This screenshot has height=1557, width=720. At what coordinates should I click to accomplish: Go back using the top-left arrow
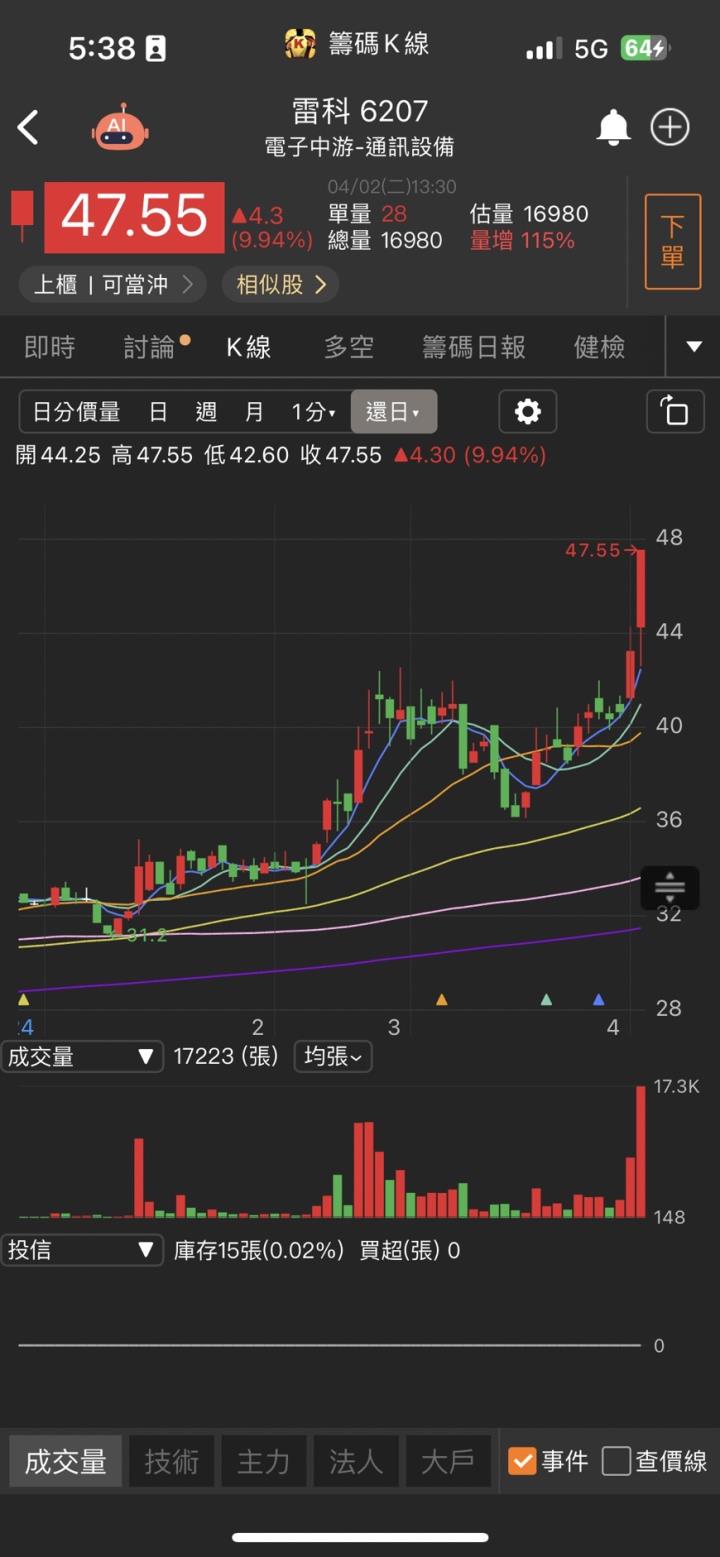pos(28,128)
